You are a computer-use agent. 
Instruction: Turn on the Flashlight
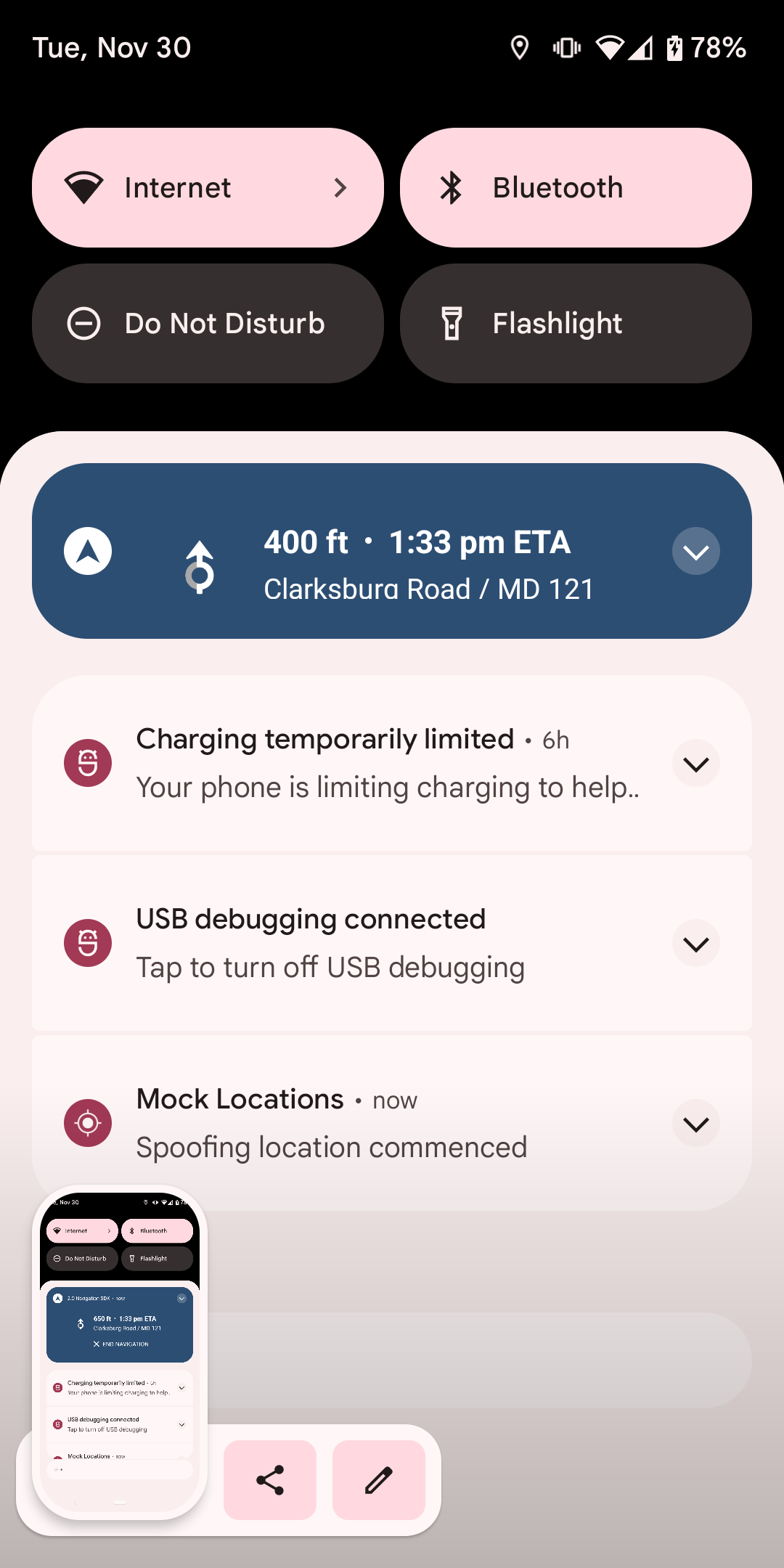pyautogui.click(x=575, y=324)
